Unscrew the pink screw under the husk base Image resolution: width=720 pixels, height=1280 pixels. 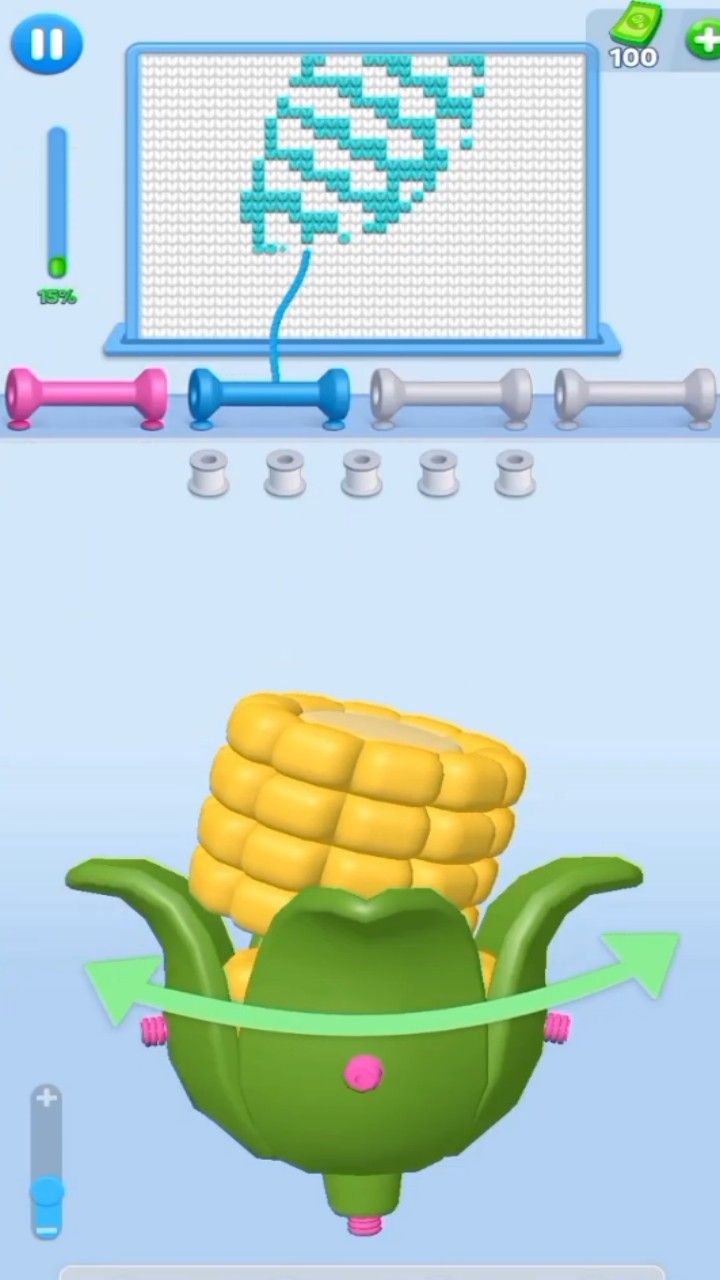(365, 1223)
